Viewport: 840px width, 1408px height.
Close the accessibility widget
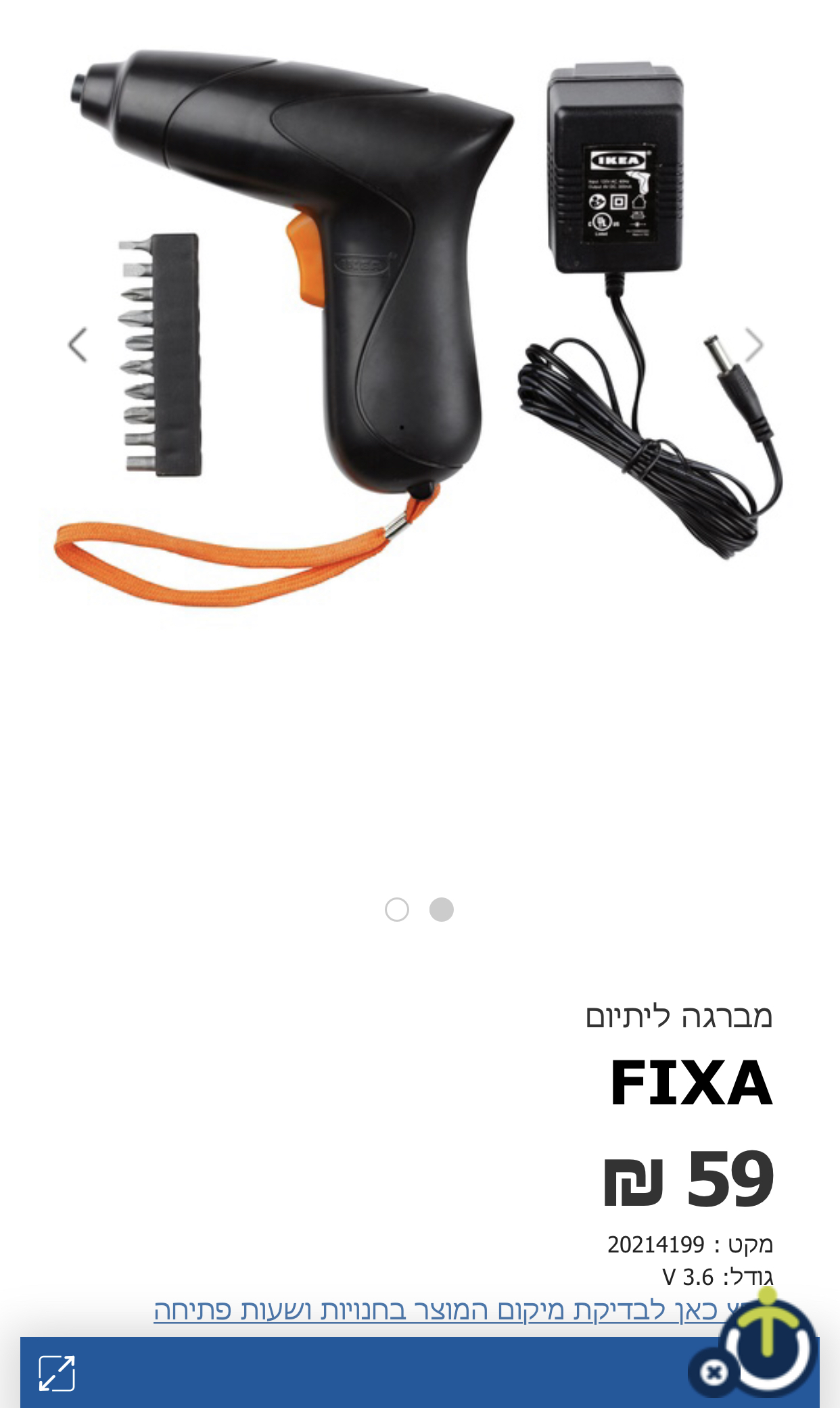pyautogui.click(x=714, y=1372)
